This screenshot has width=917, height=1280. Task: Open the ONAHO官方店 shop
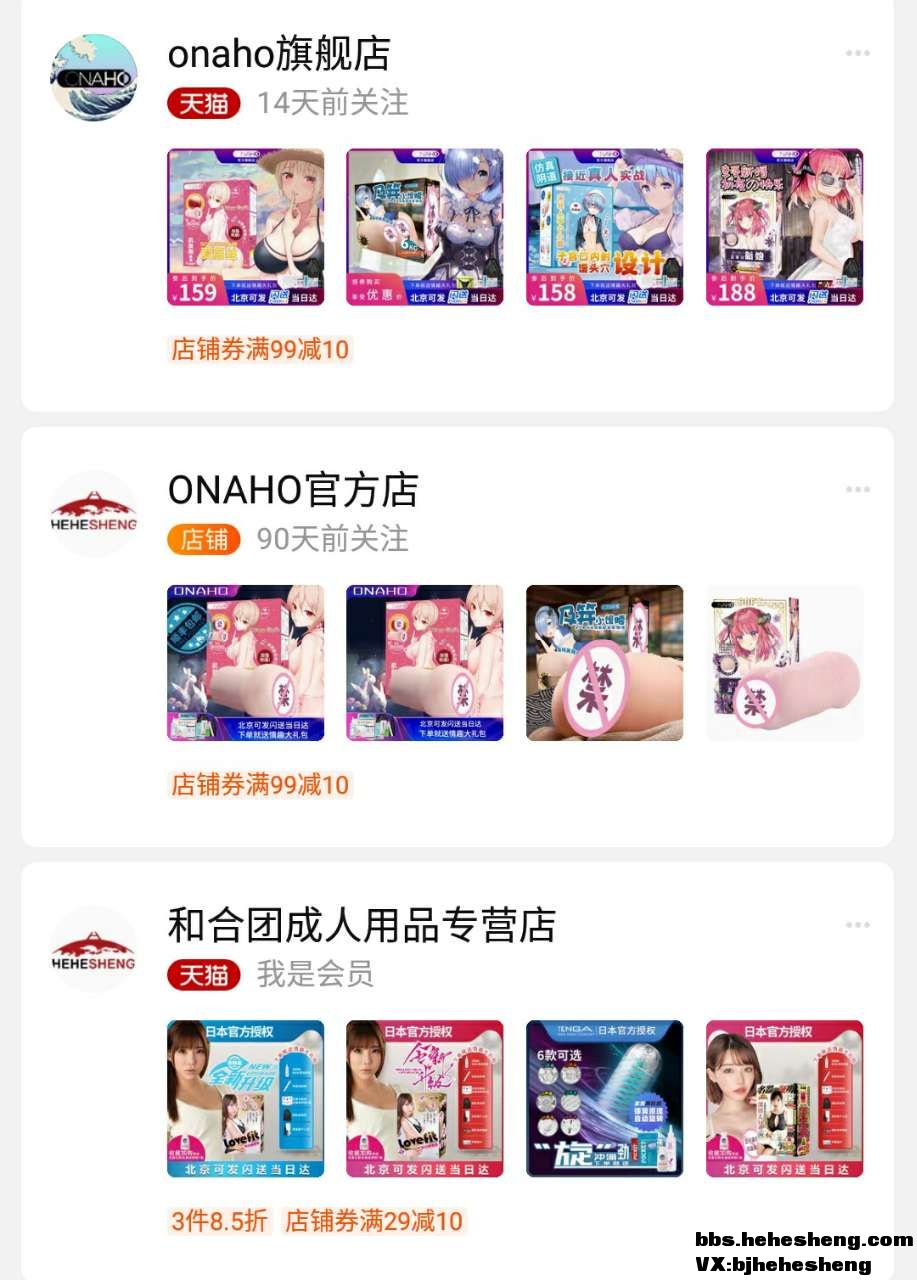tap(292, 490)
